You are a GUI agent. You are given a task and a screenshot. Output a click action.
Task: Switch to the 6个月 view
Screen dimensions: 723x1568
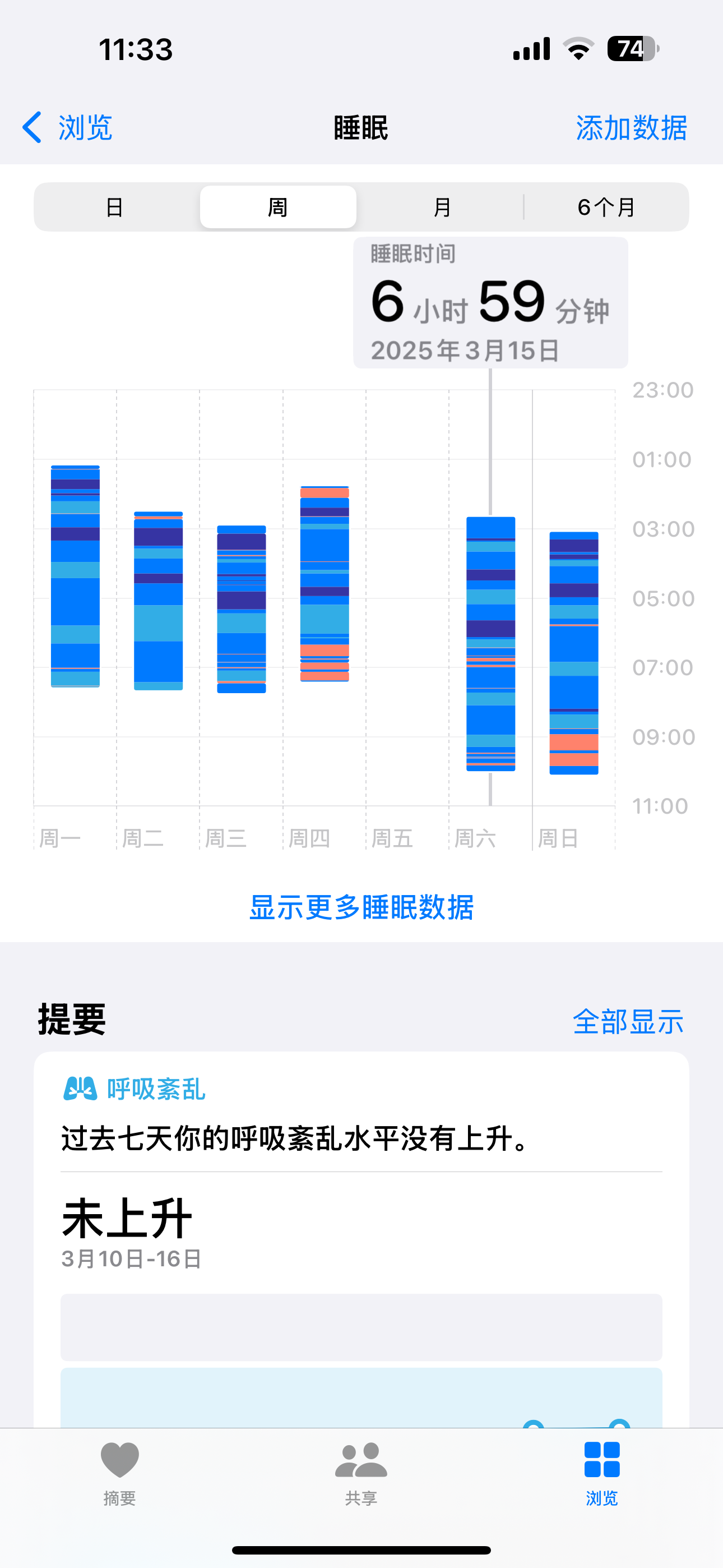pyautogui.click(x=606, y=207)
